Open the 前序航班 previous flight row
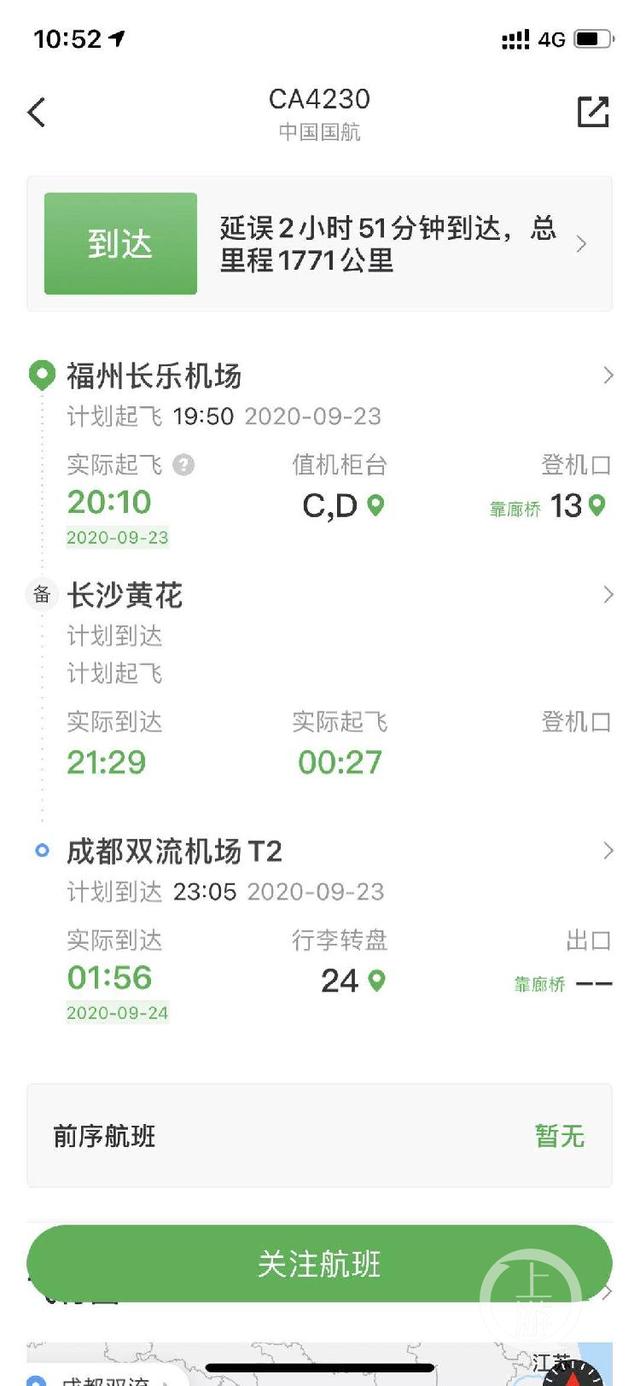This screenshot has width=640, height=1386. pyautogui.click(x=319, y=1136)
